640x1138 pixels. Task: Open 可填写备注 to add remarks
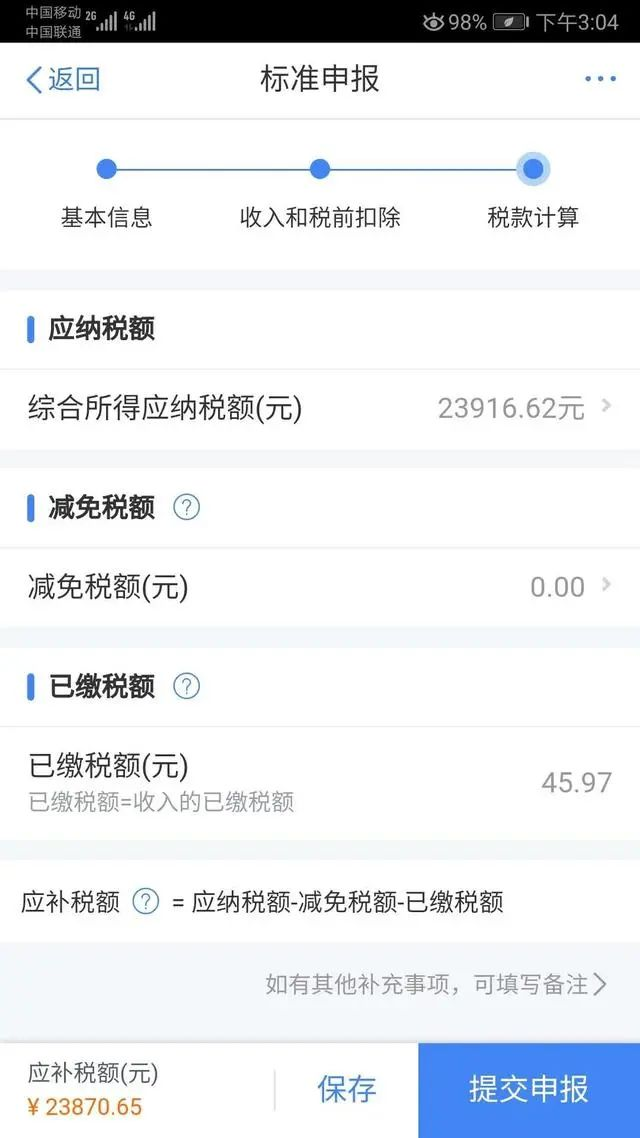(436, 984)
